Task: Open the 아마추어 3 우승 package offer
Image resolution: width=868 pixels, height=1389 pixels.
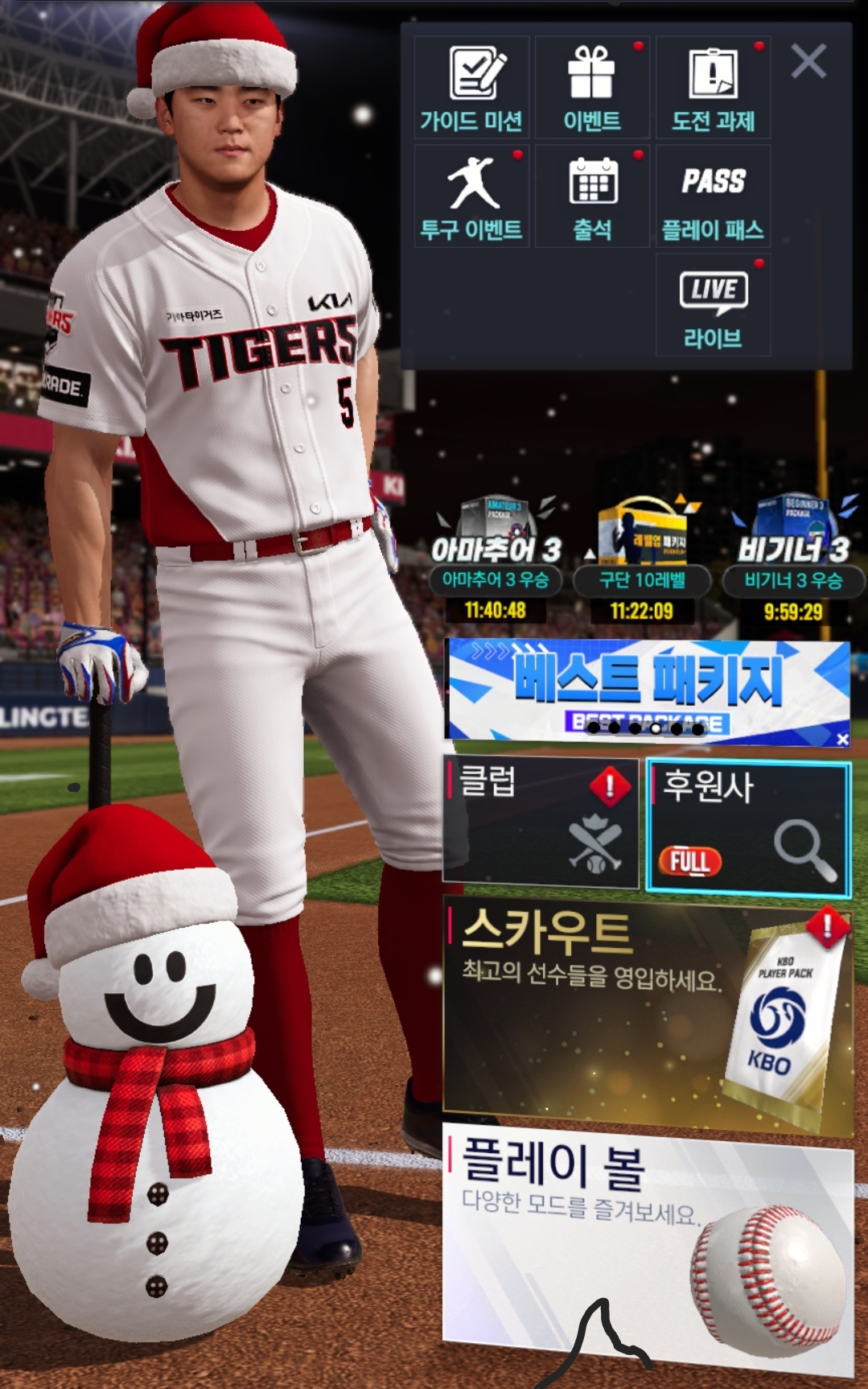Action: (496, 558)
